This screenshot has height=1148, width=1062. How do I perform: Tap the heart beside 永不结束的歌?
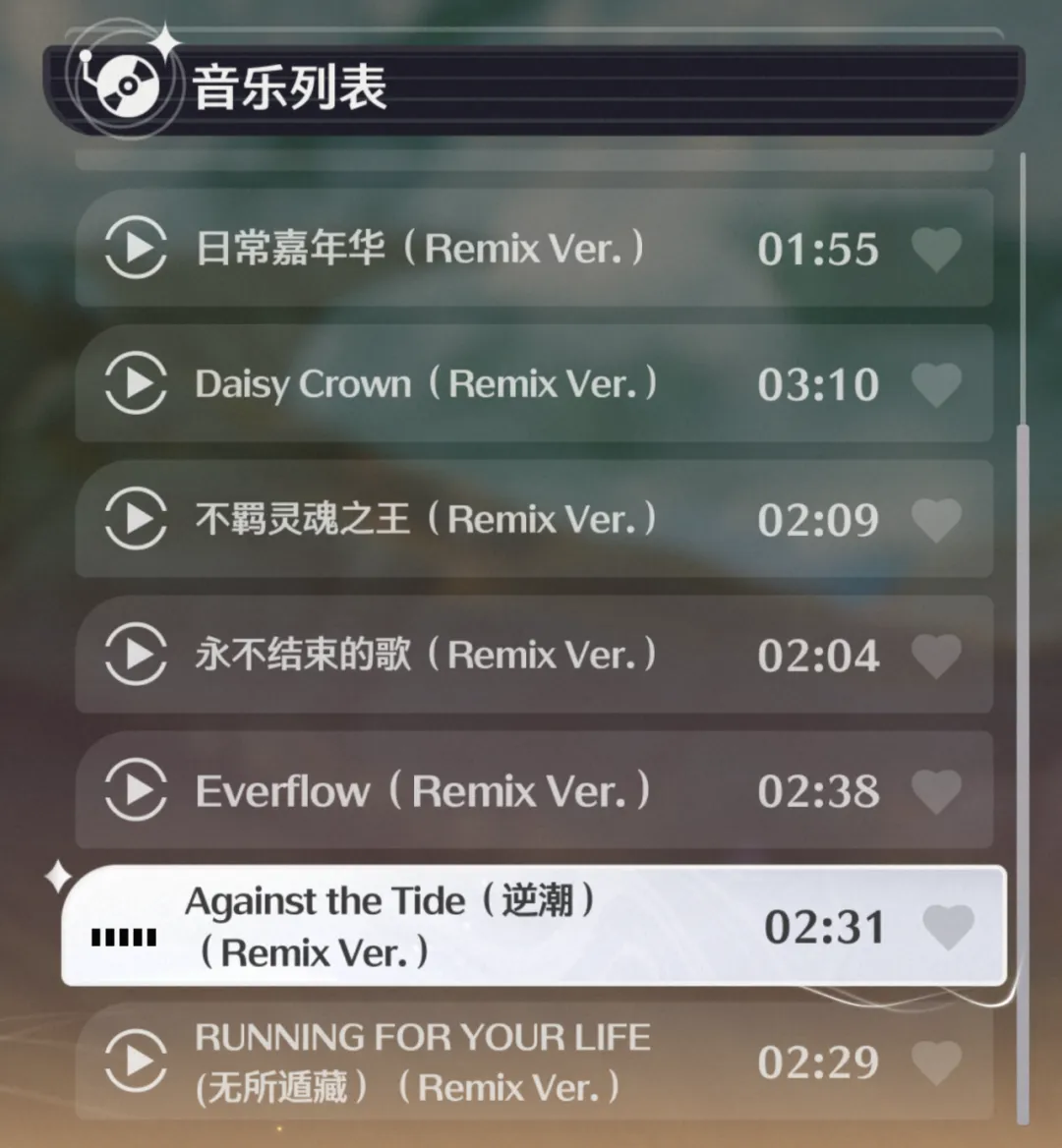[x=935, y=656]
